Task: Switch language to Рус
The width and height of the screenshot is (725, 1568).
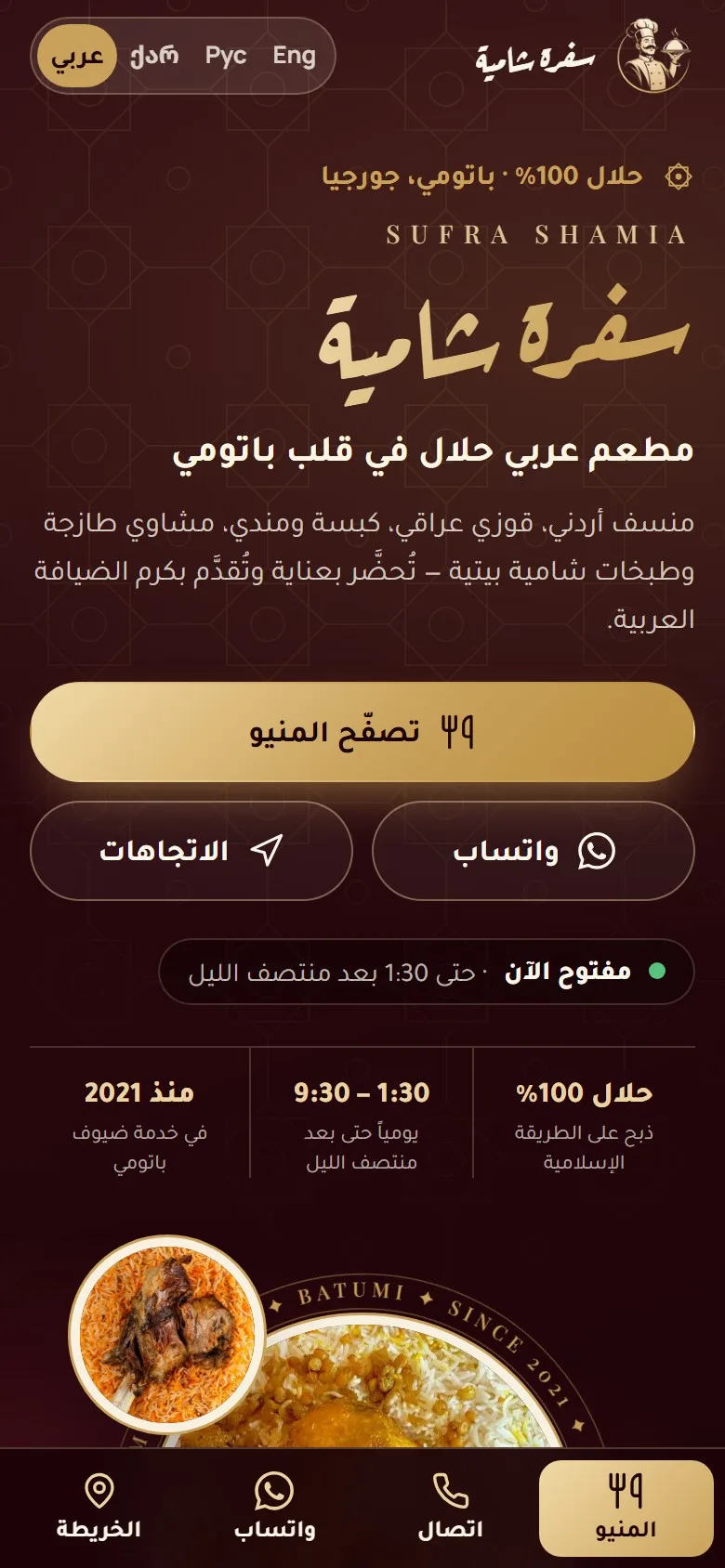Action: pyautogui.click(x=226, y=56)
